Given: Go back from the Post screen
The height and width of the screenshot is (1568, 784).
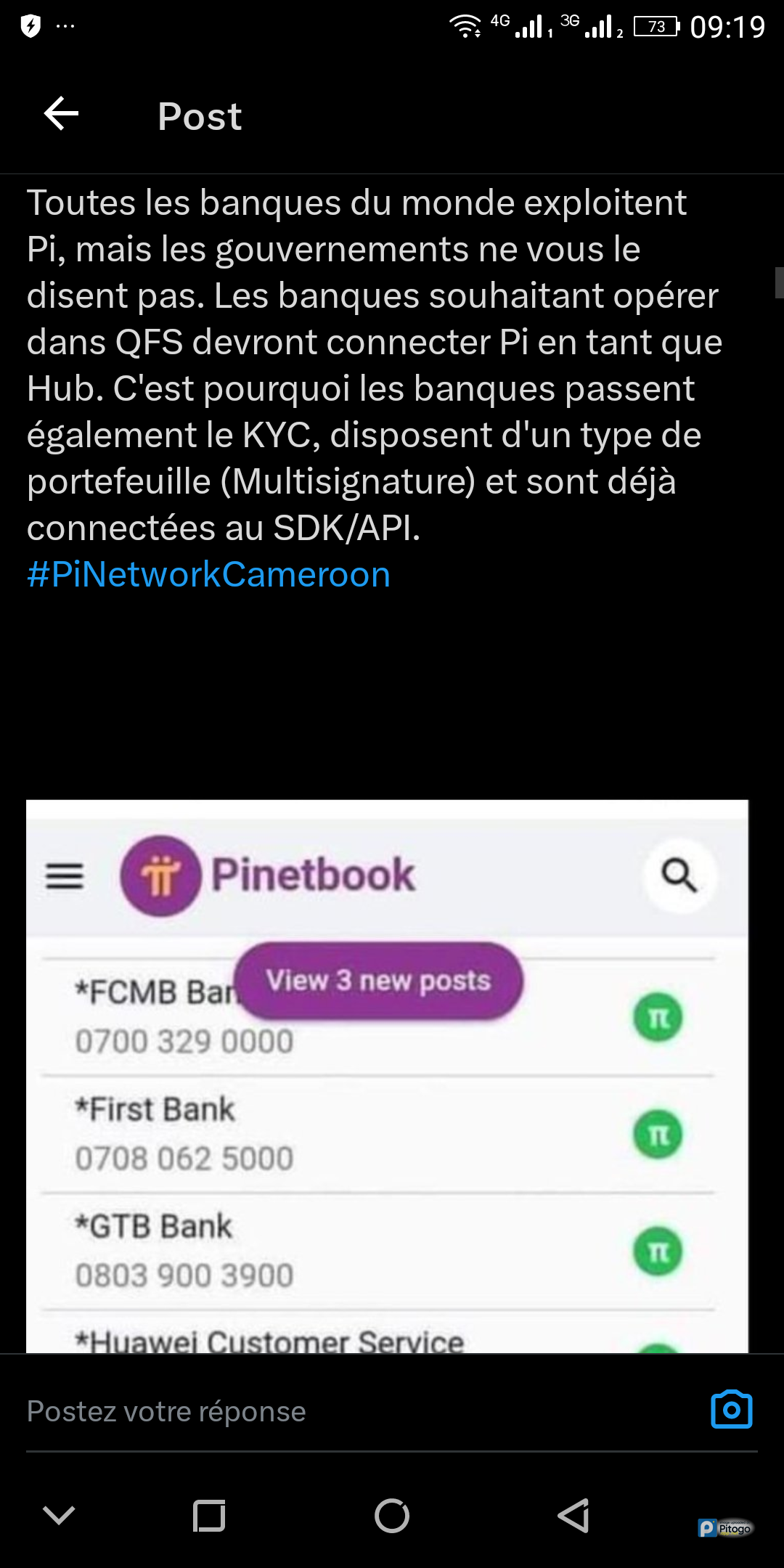Looking at the screenshot, I should point(62,115).
